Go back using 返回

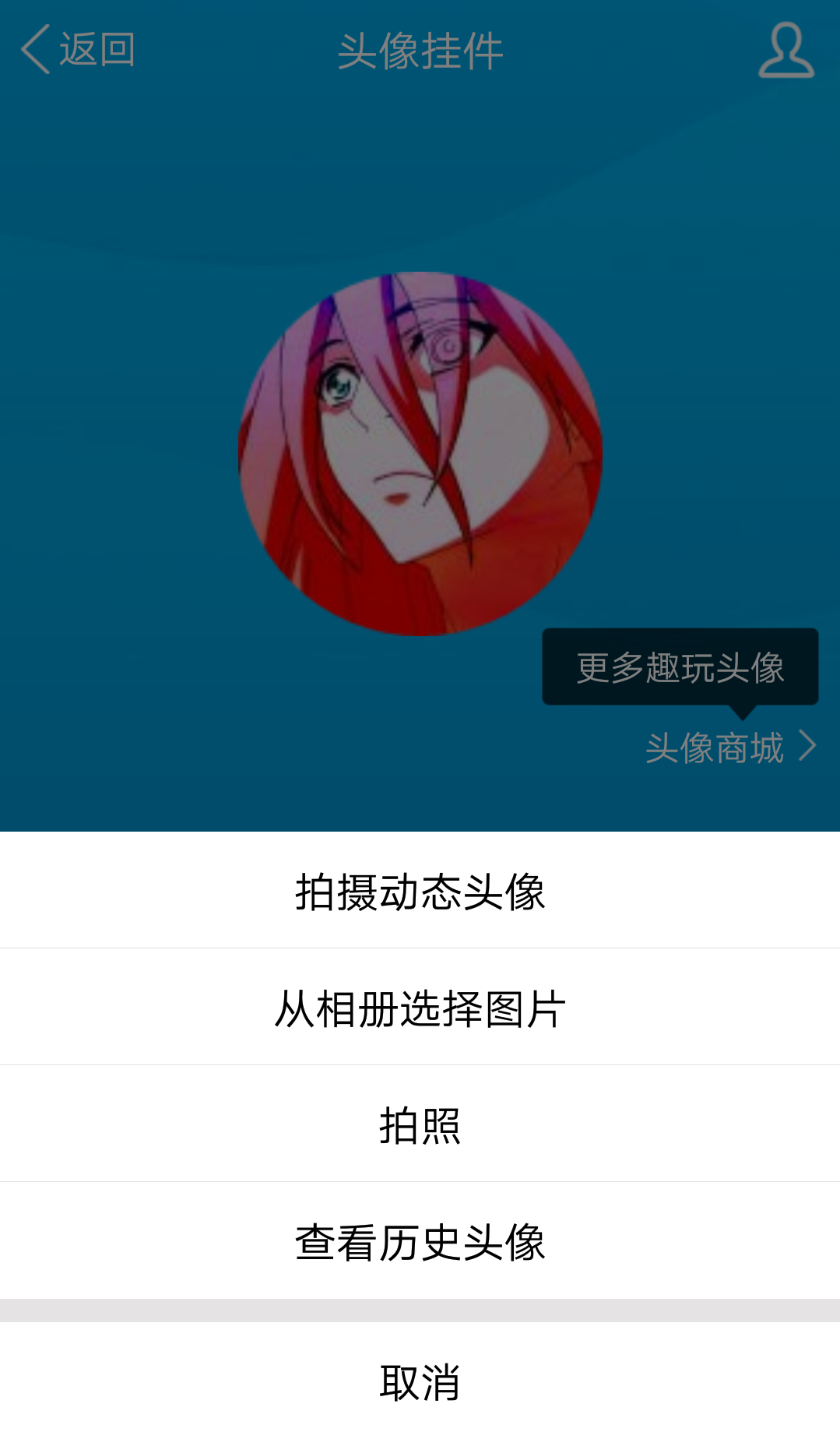78,50
